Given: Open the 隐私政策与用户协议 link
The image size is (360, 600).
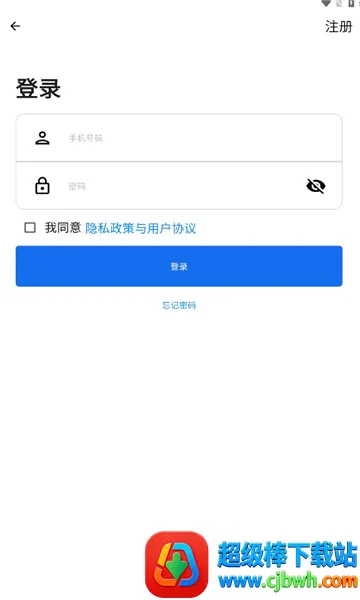Looking at the screenshot, I should 140,228.
